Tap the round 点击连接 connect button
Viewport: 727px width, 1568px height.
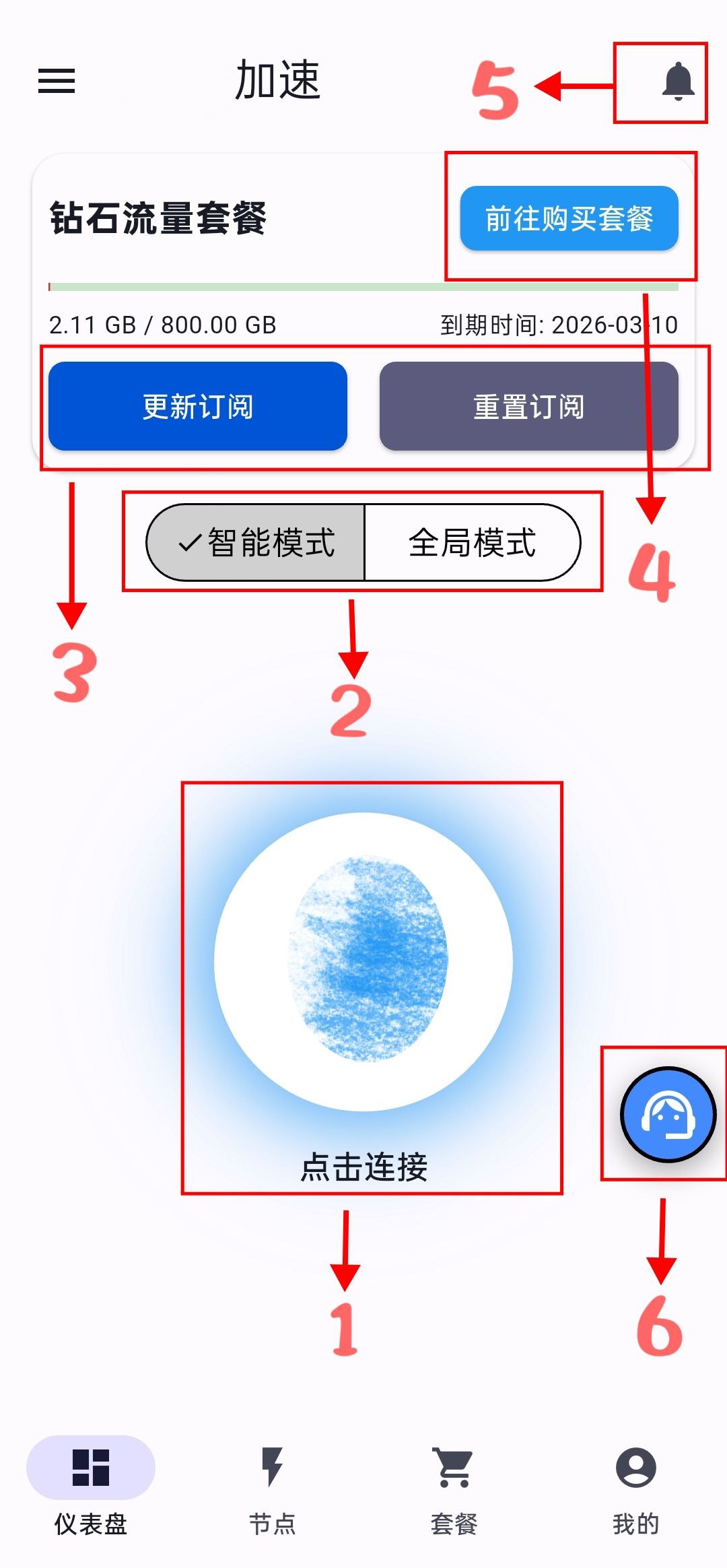click(363, 962)
